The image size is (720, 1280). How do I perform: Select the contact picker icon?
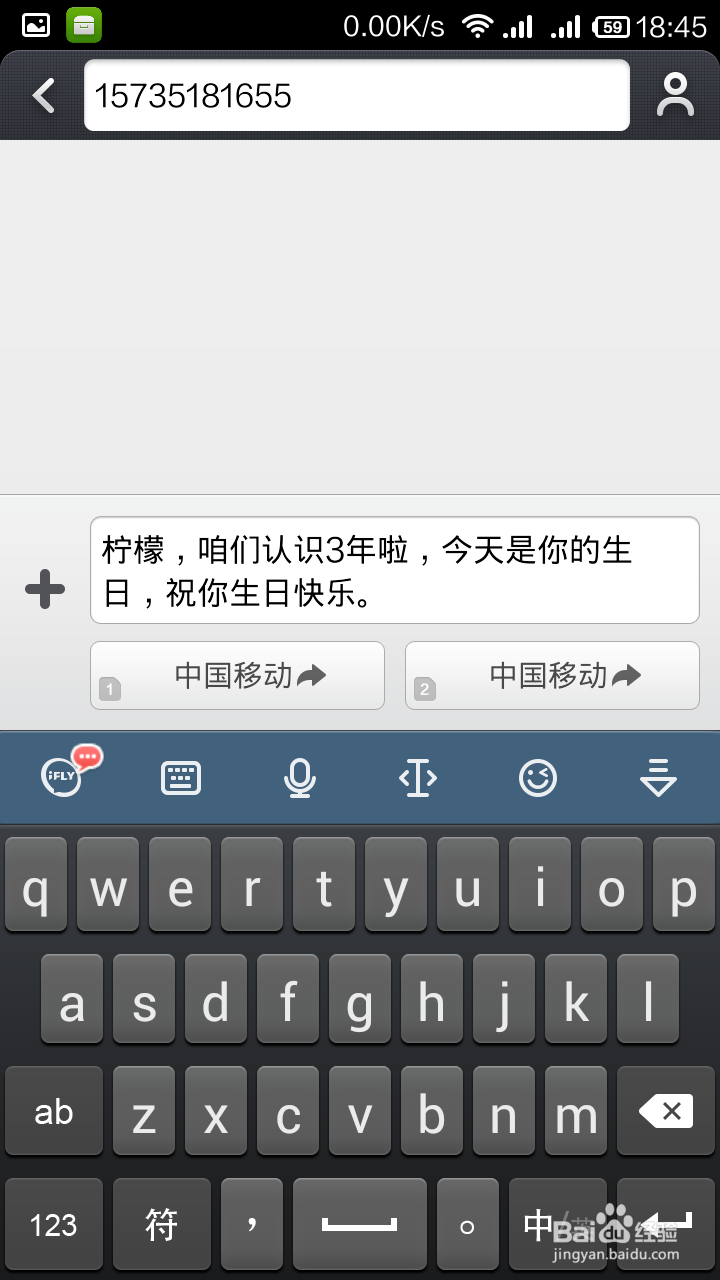pyautogui.click(x=675, y=95)
